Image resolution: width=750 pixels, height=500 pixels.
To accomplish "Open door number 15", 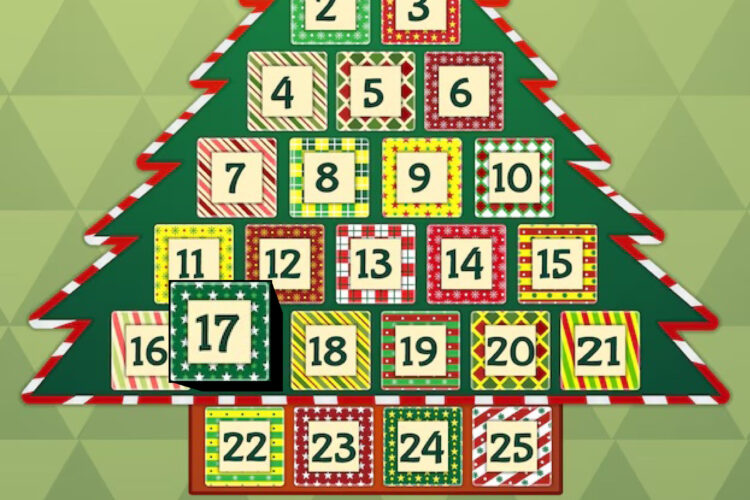I will tap(557, 264).
